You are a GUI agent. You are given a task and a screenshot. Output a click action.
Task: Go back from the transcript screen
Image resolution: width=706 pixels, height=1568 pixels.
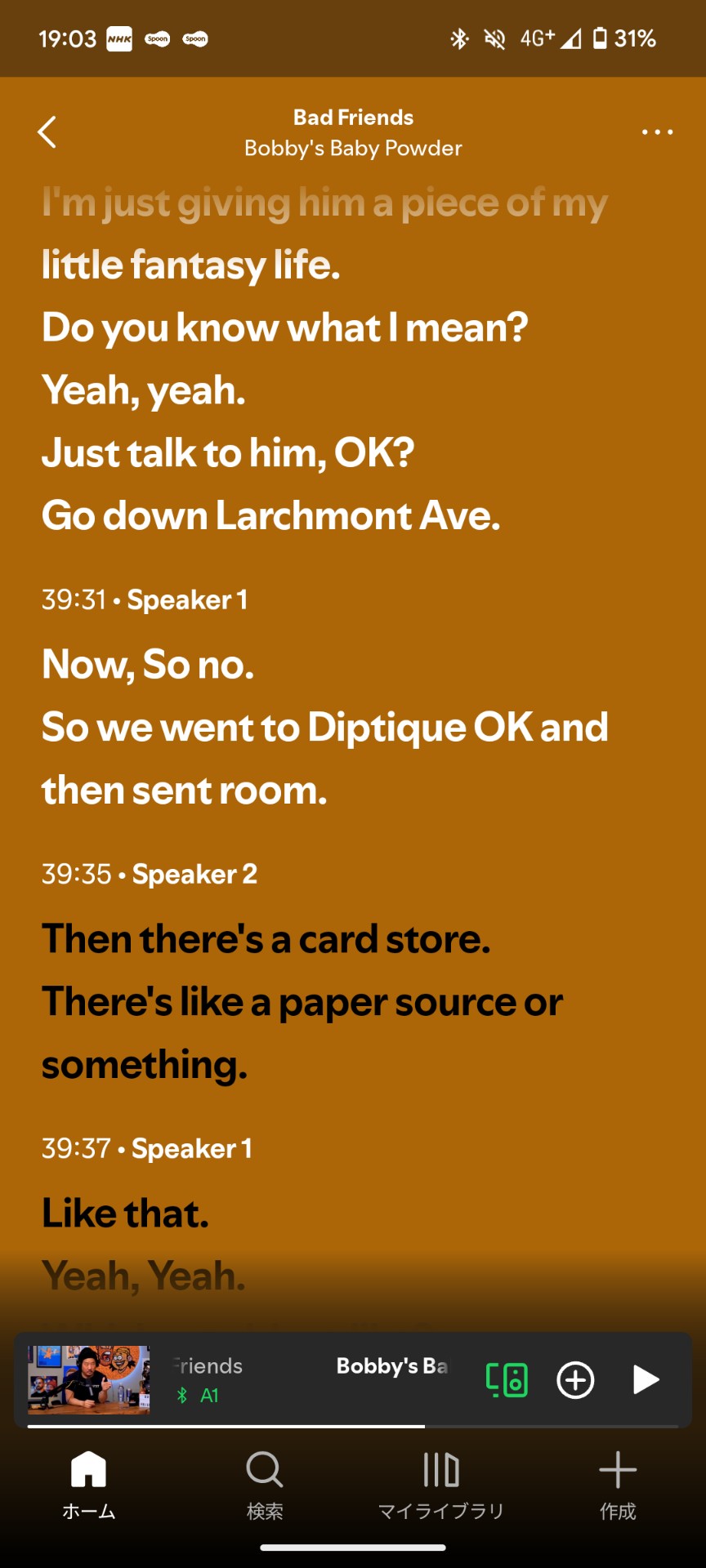[47, 131]
